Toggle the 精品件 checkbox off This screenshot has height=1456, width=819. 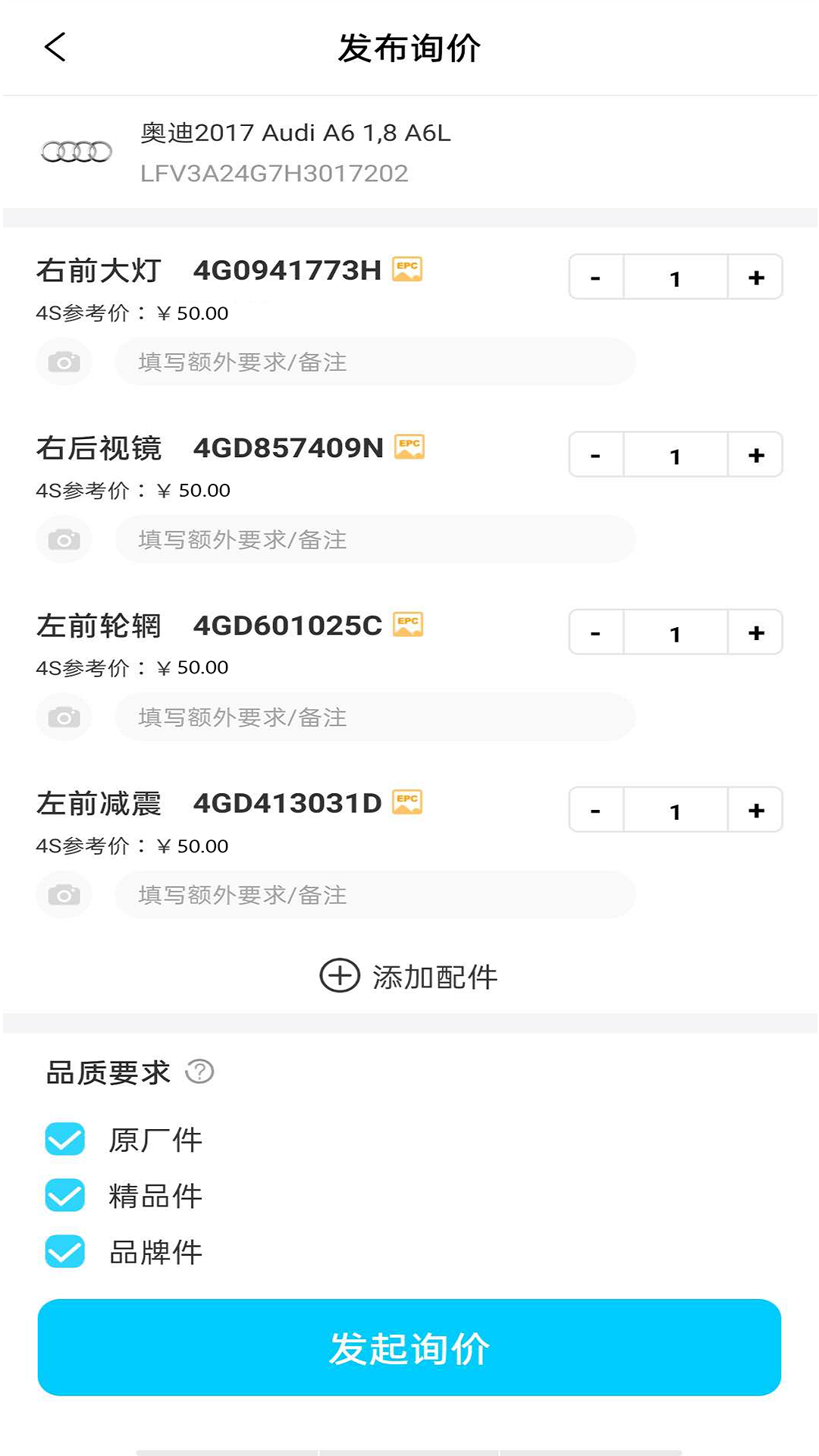pos(64,1195)
